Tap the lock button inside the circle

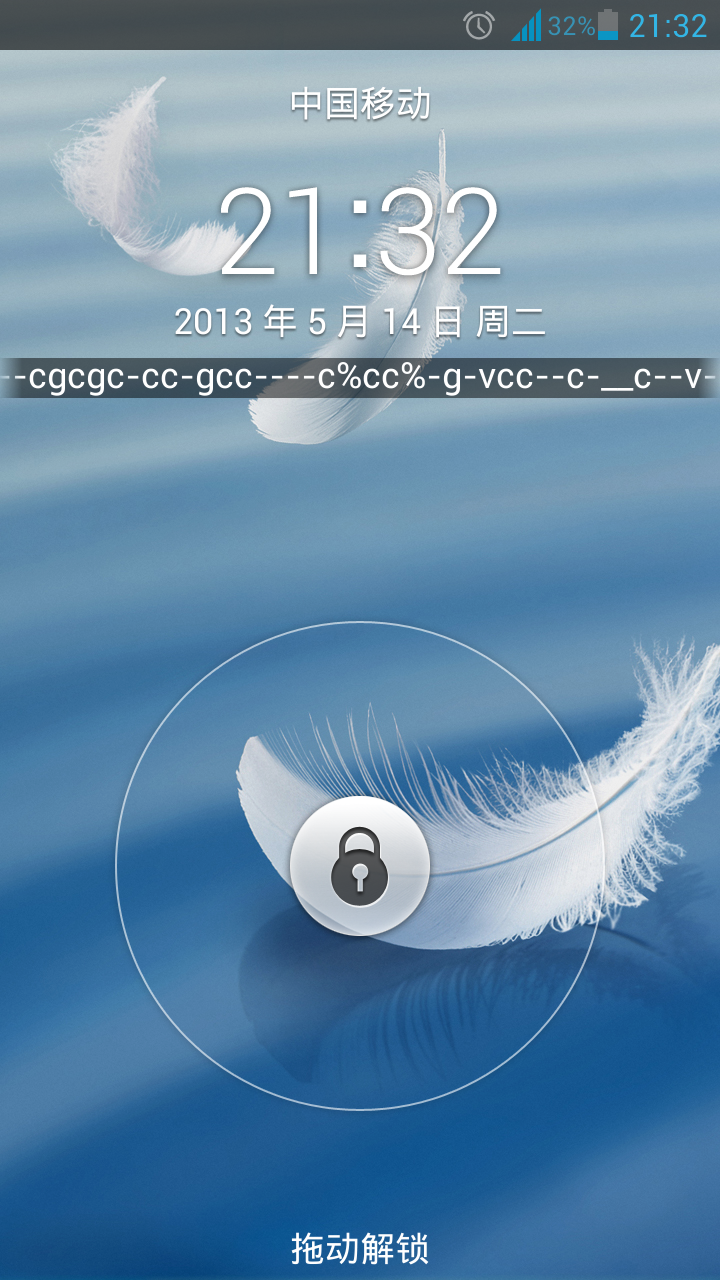pyautogui.click(x=360, y=868)
